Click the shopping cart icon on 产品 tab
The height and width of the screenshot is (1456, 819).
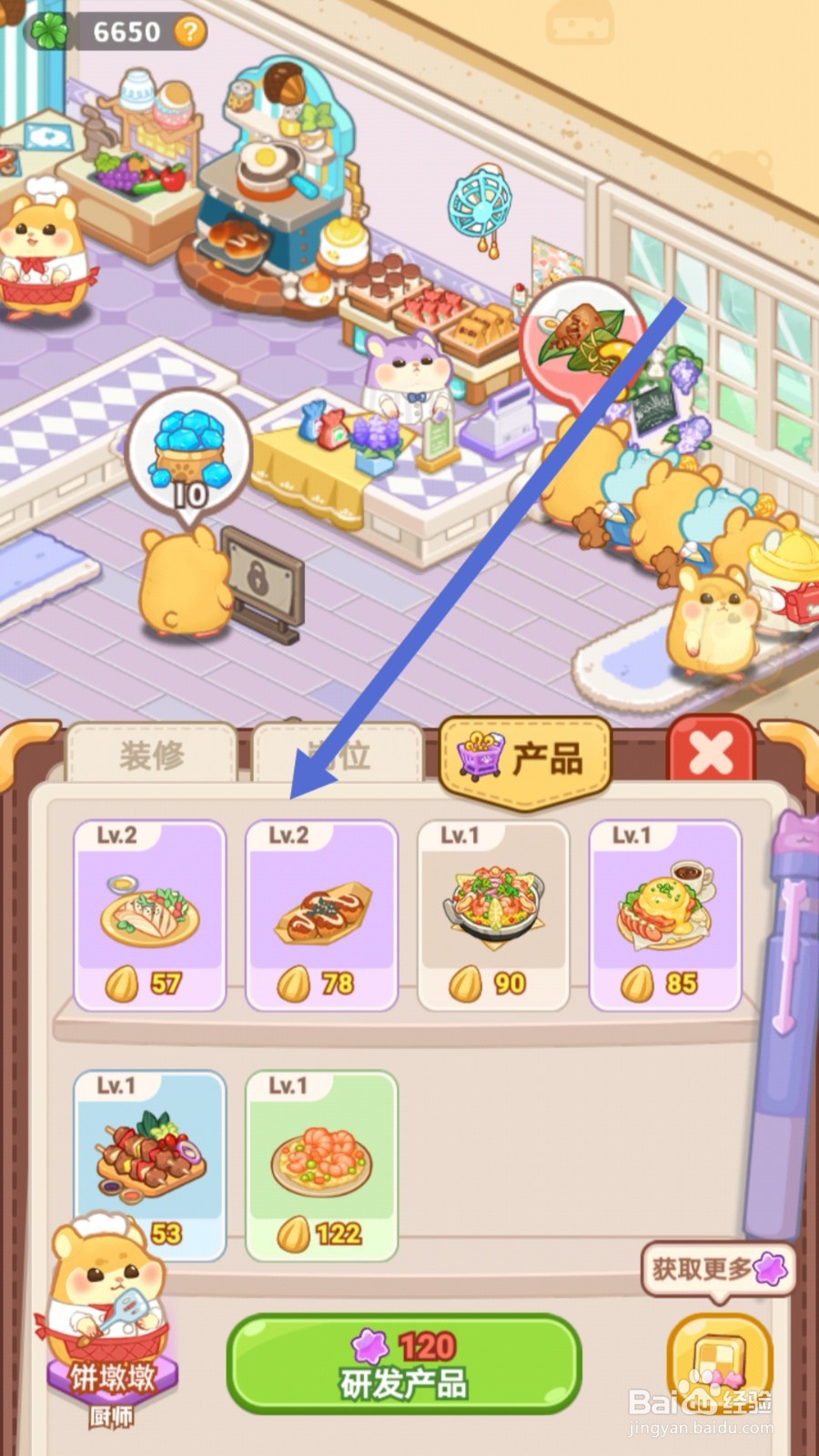tap(477, 753)
